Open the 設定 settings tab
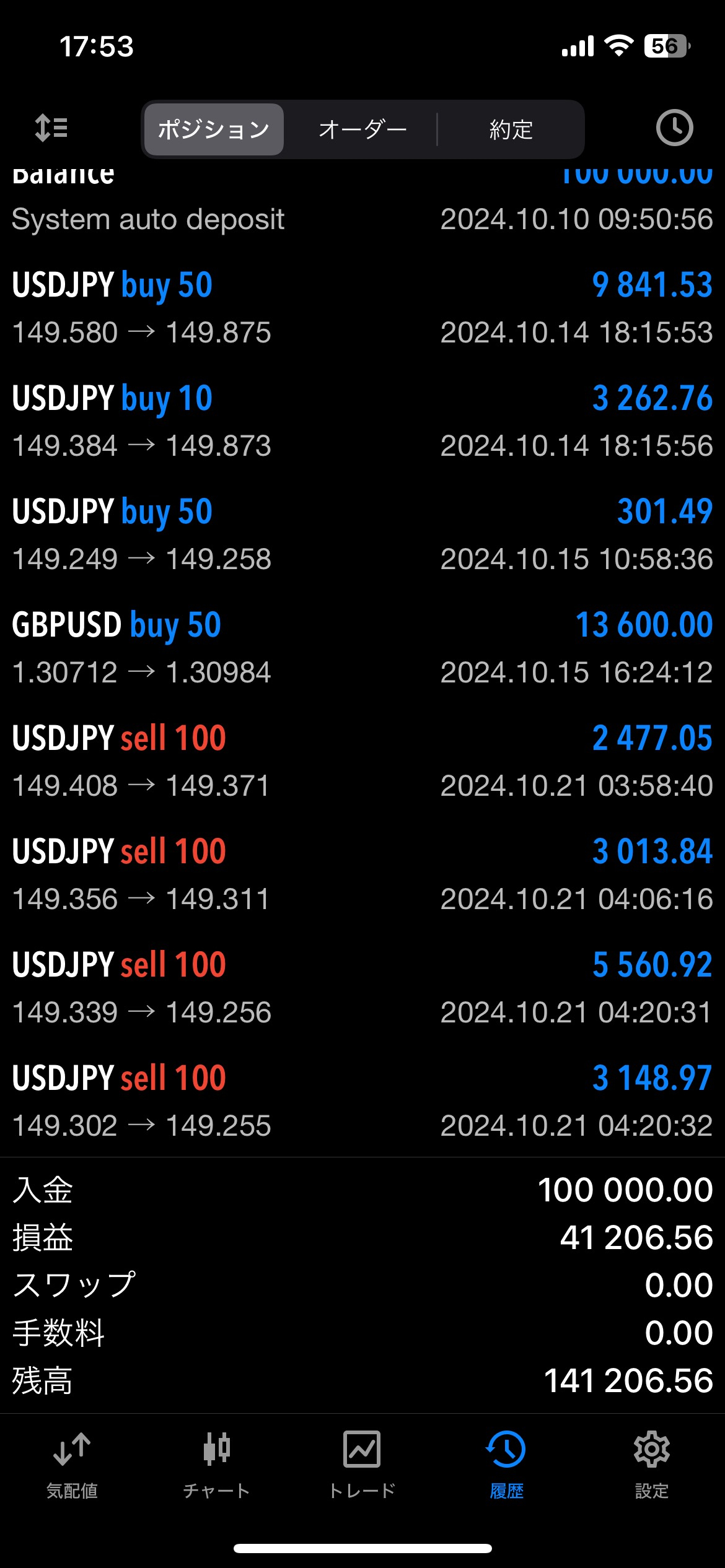 point(651,1465)
